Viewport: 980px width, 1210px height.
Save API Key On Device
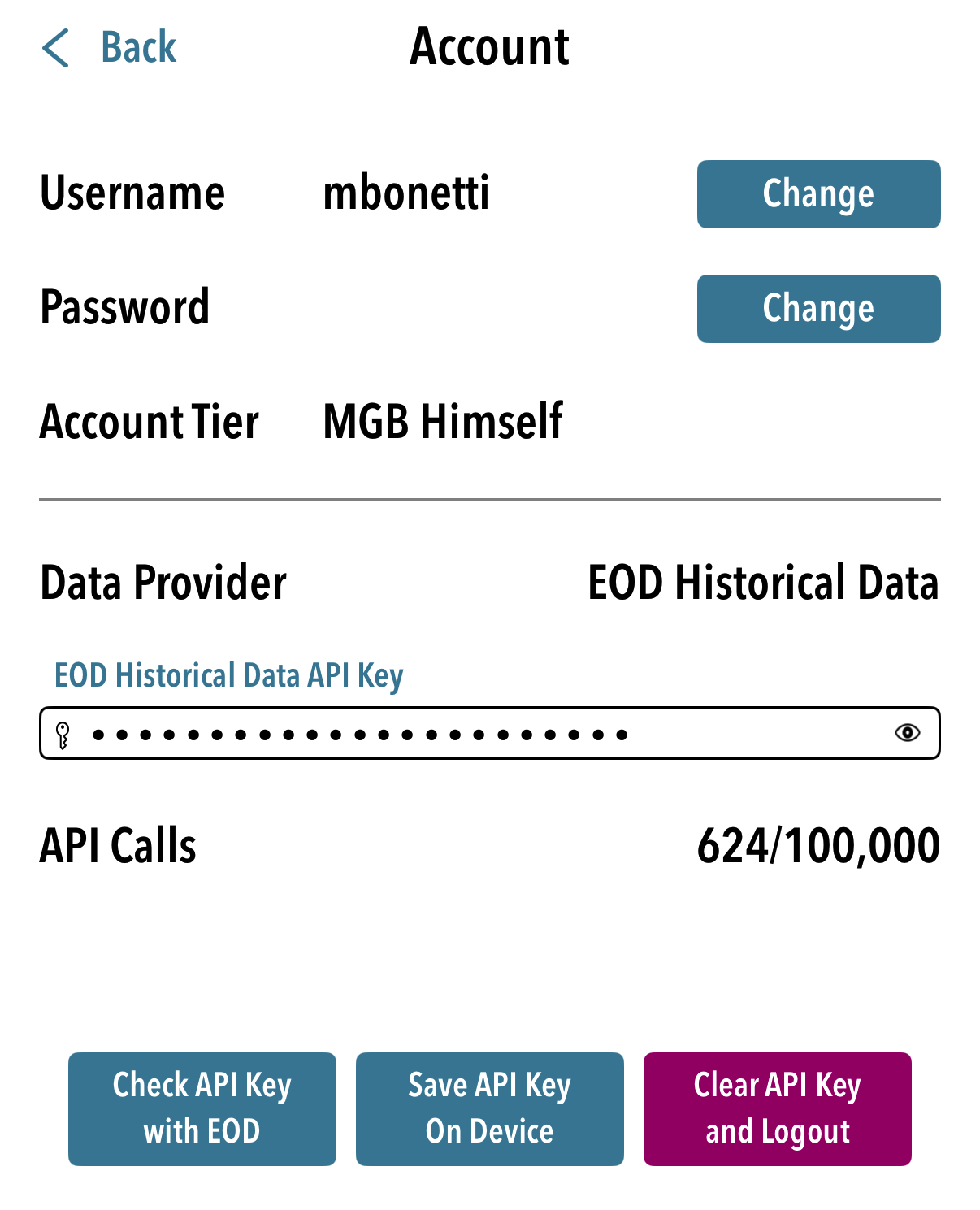click(x=489, y=1108)
